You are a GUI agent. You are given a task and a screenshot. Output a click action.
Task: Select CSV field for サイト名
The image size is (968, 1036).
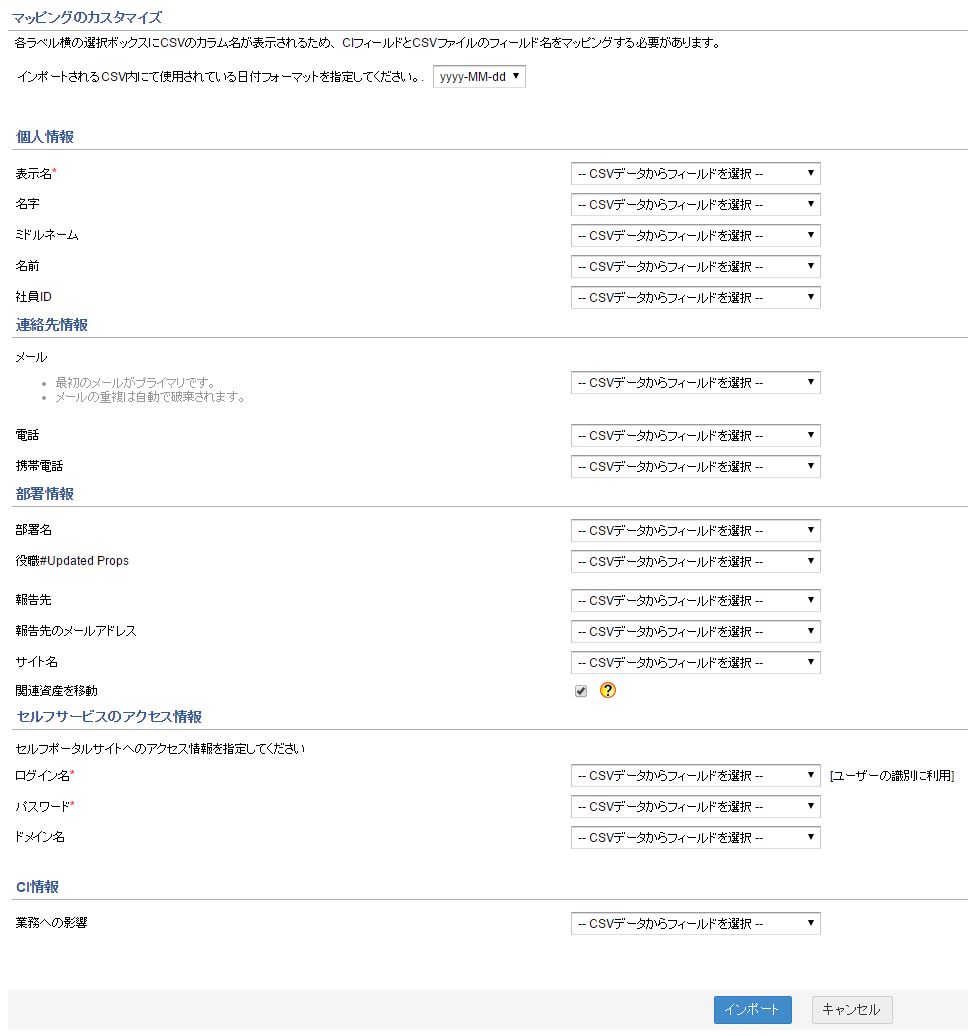click(x=695, y=663)
